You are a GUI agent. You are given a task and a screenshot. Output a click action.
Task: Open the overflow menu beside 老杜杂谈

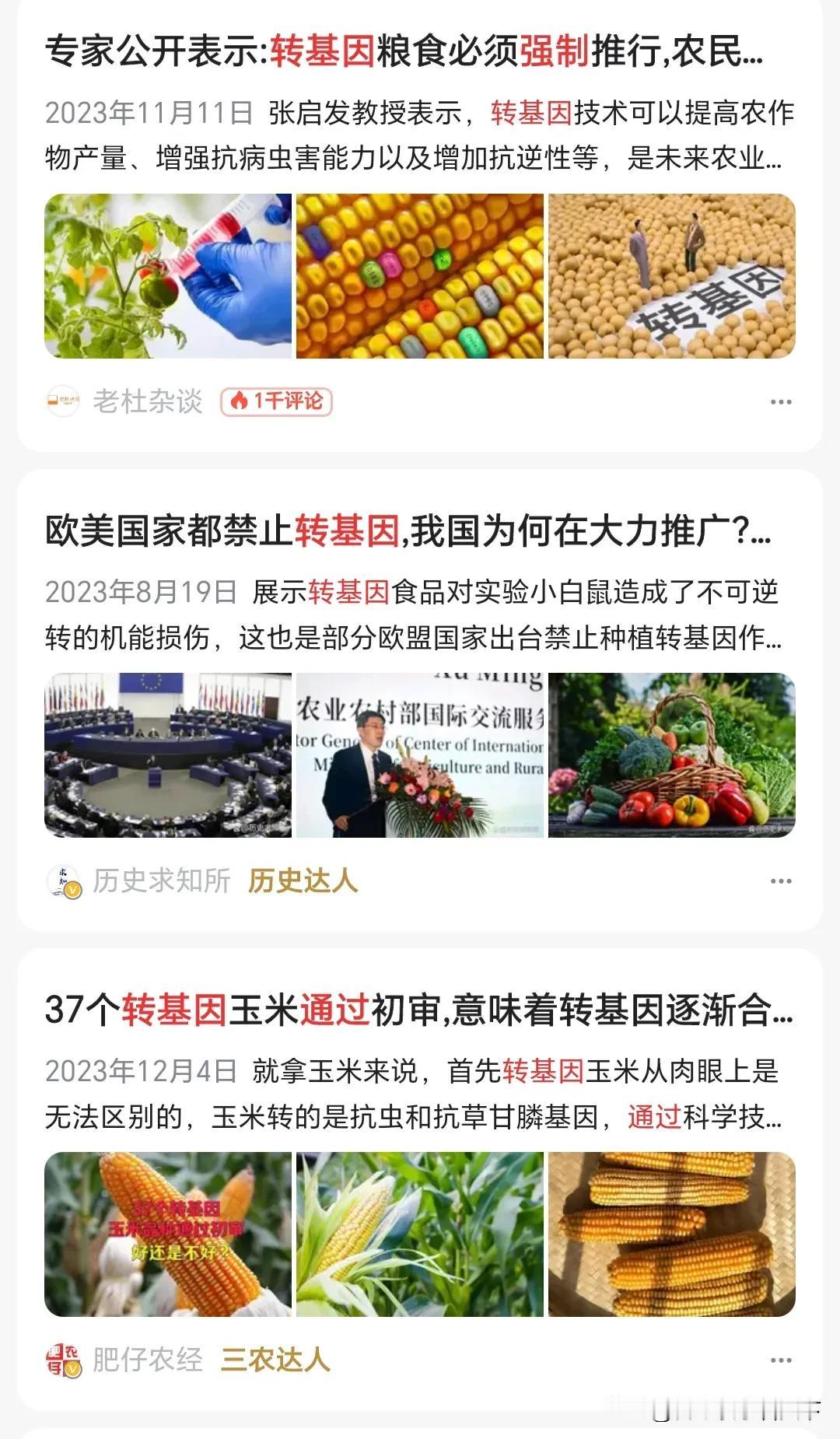click(780, 402)
